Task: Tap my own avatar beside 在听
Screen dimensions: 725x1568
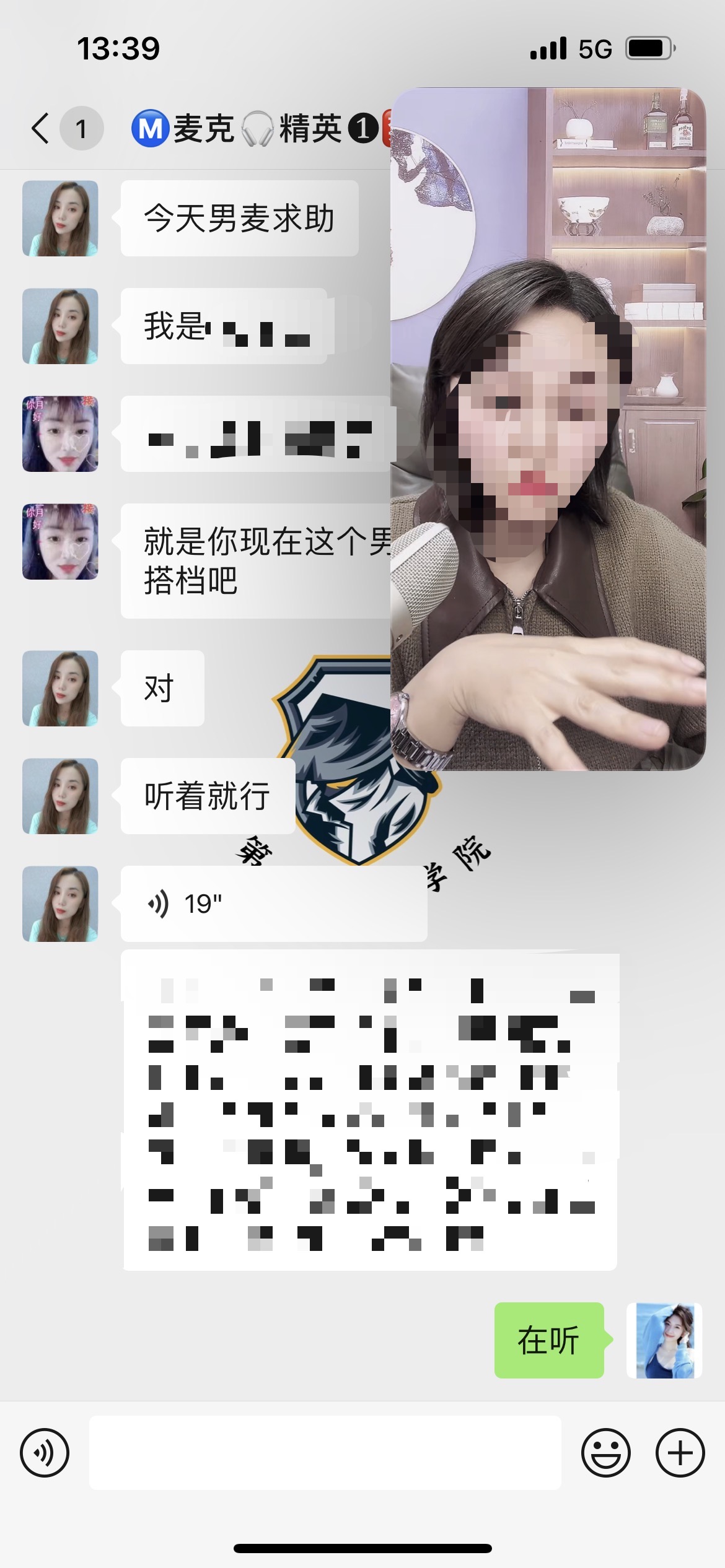Action: (x=664, y=1340)
